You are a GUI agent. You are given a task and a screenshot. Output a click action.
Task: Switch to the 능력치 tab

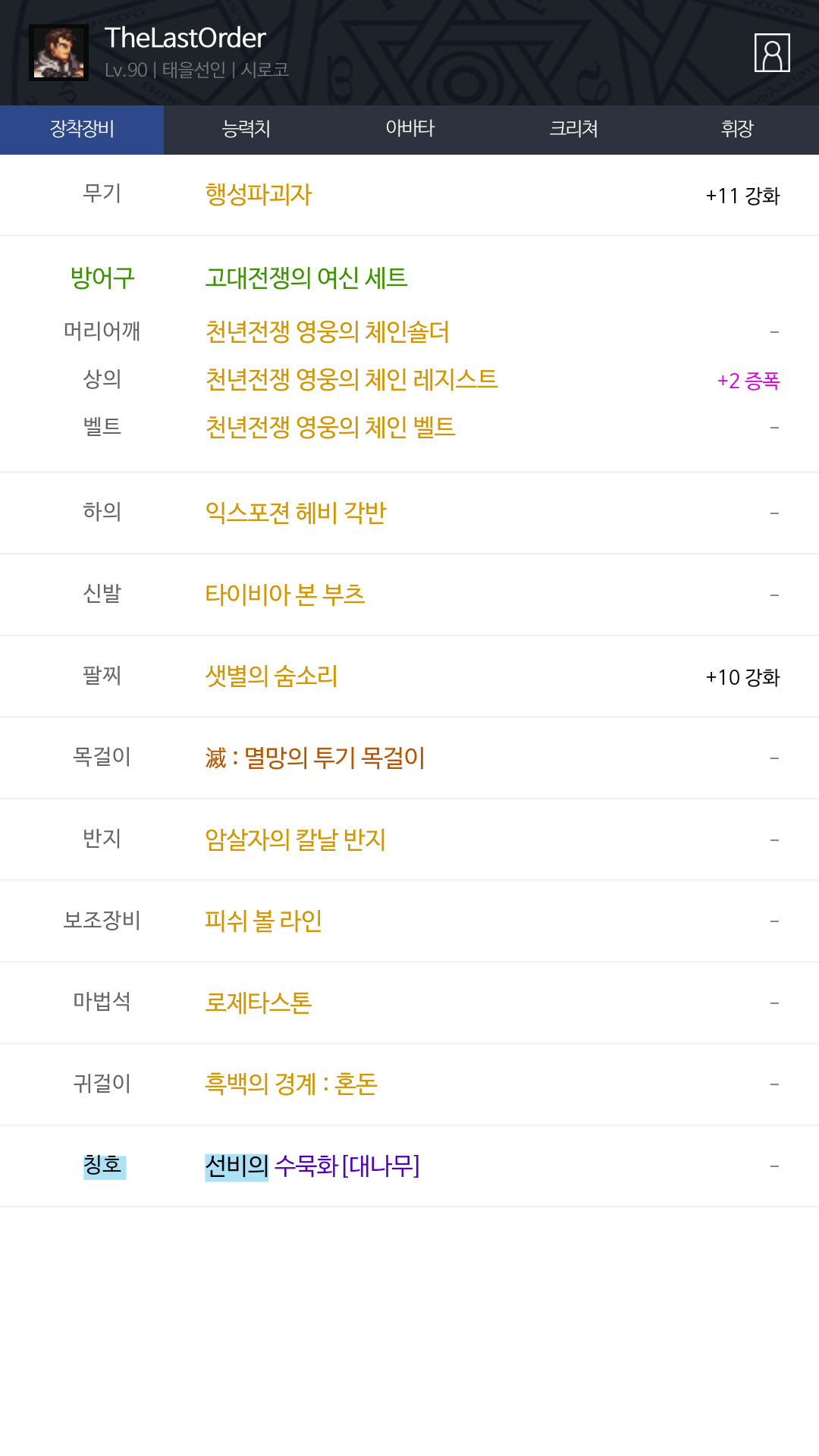(246, 129)
